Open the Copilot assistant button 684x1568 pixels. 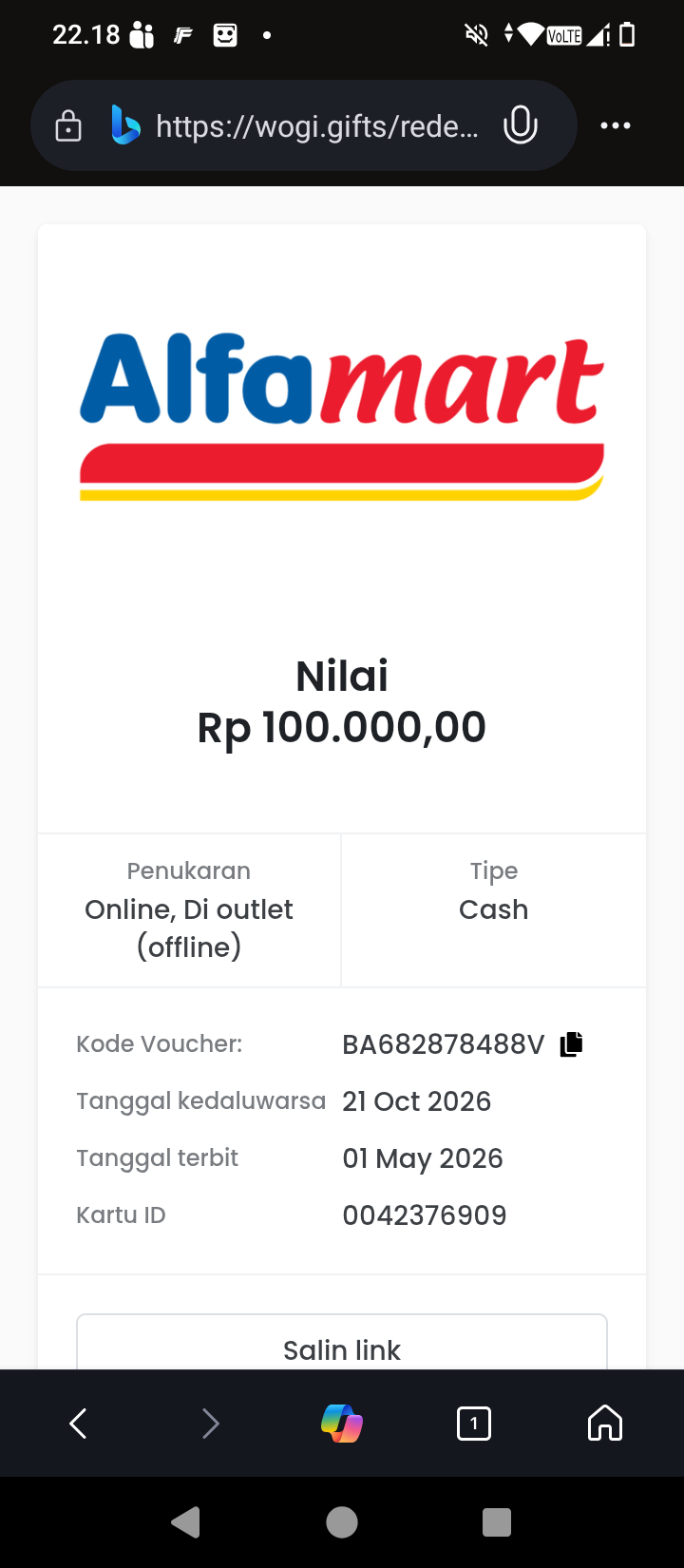point(342,1423)
